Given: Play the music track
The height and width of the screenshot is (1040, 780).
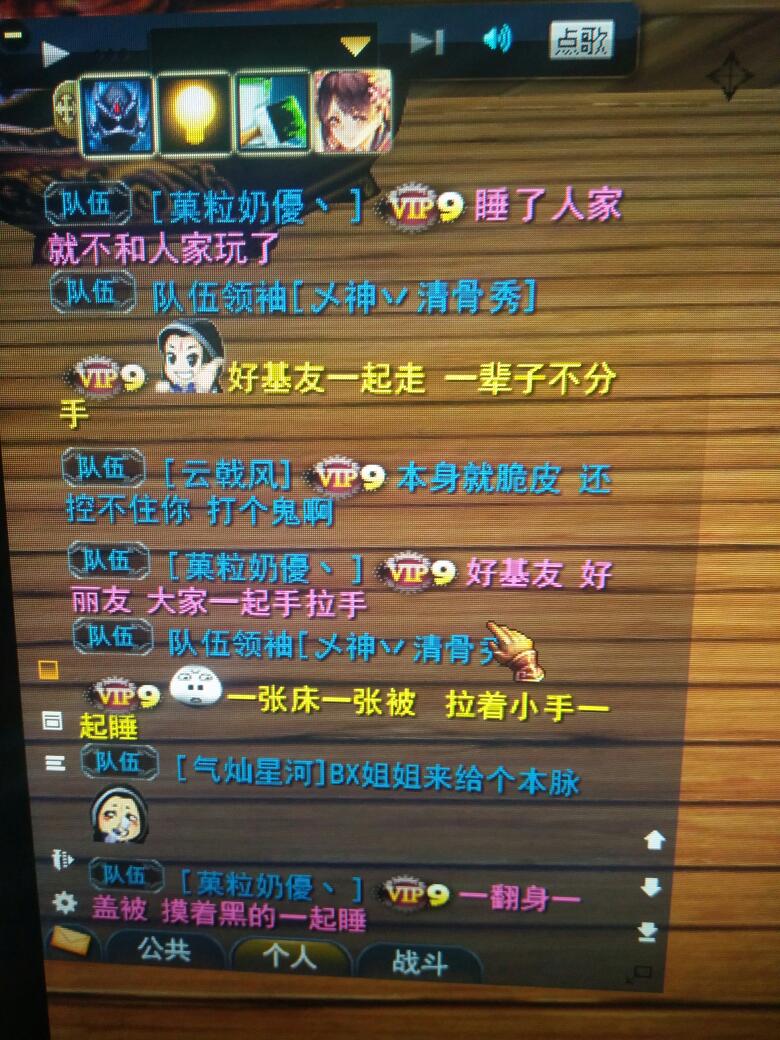Looking at the screenshot, I should point(54,52).
